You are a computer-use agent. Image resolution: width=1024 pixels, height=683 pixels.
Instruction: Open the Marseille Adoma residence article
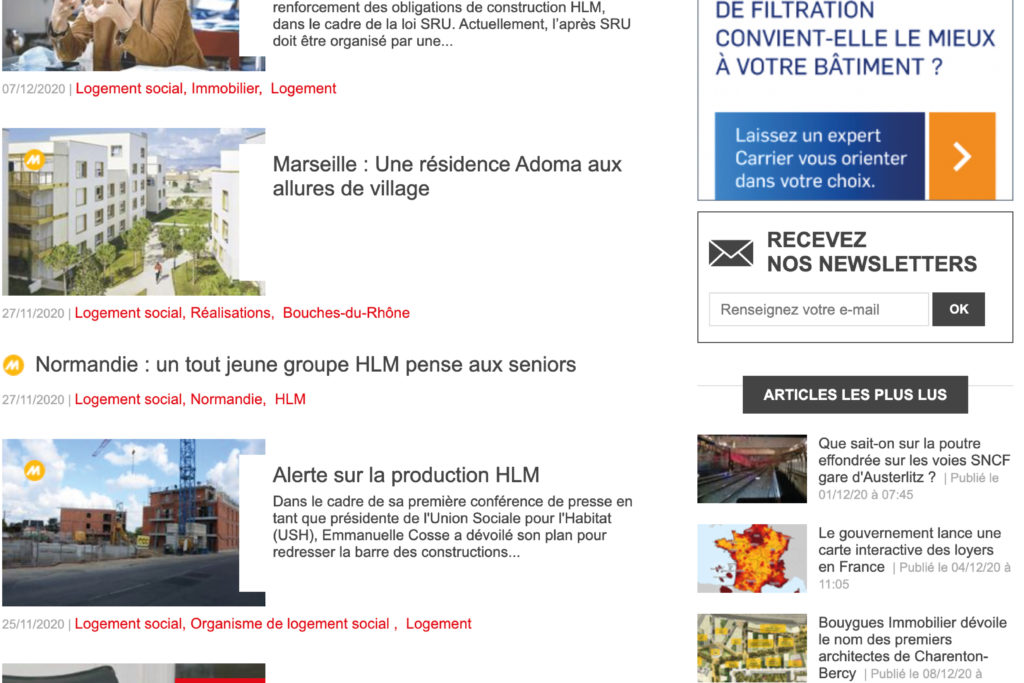pyautogui.click(x=447, y=176)
